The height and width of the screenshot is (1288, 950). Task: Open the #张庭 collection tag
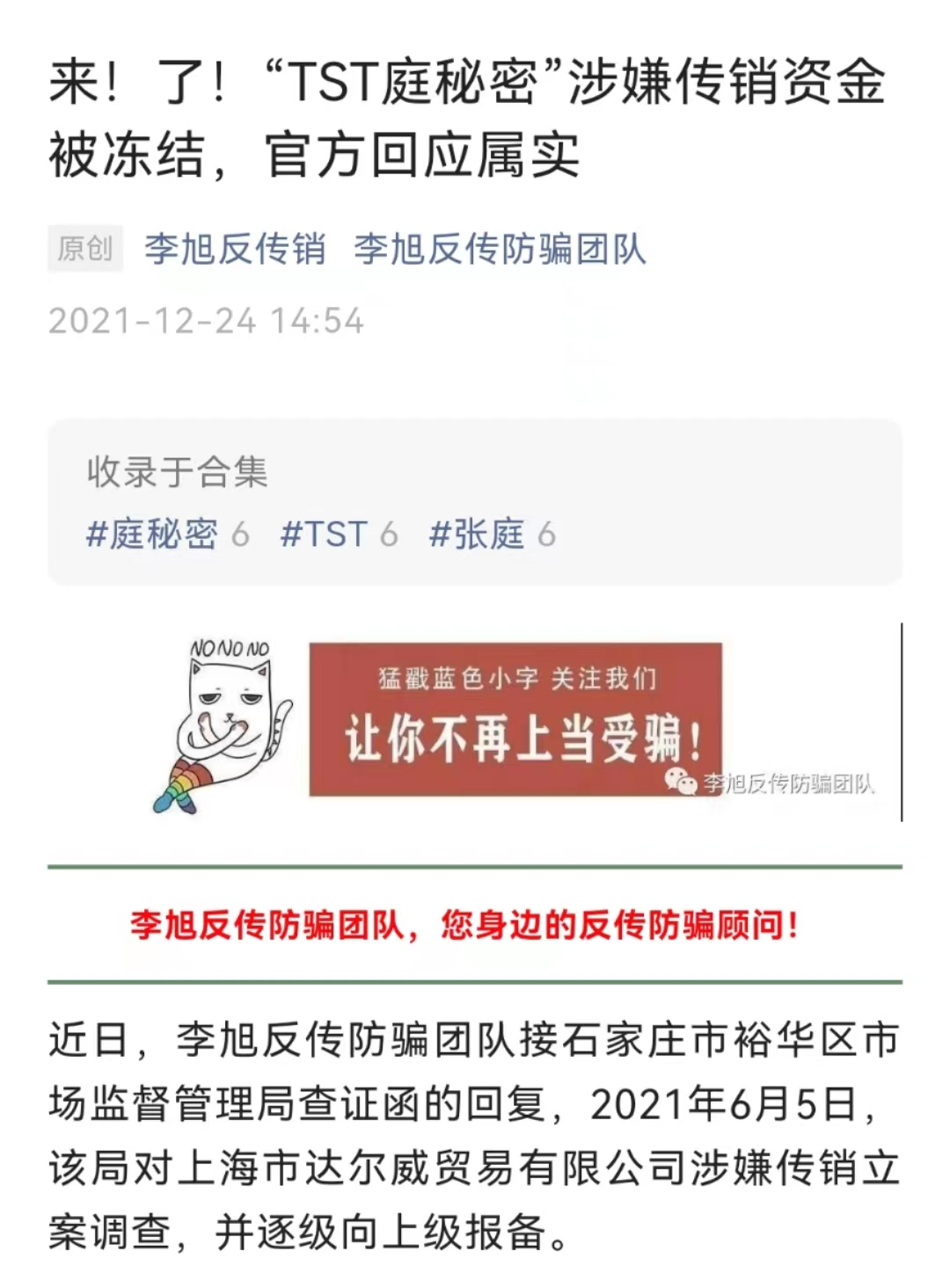pos(477,535)
